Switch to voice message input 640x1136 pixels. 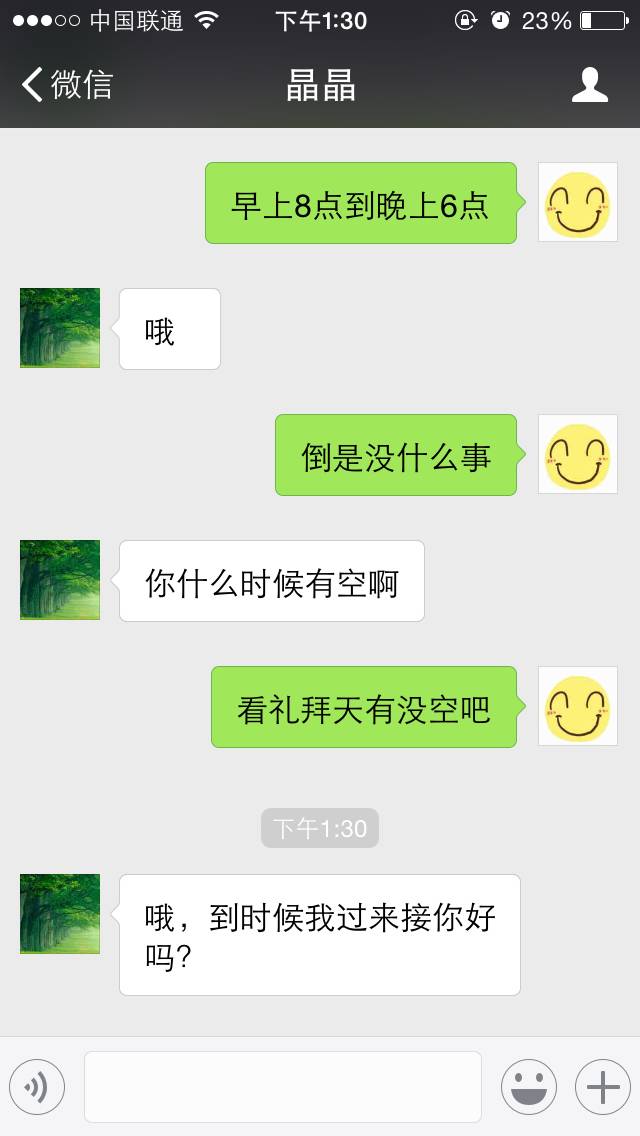[x=37, y=1086]
